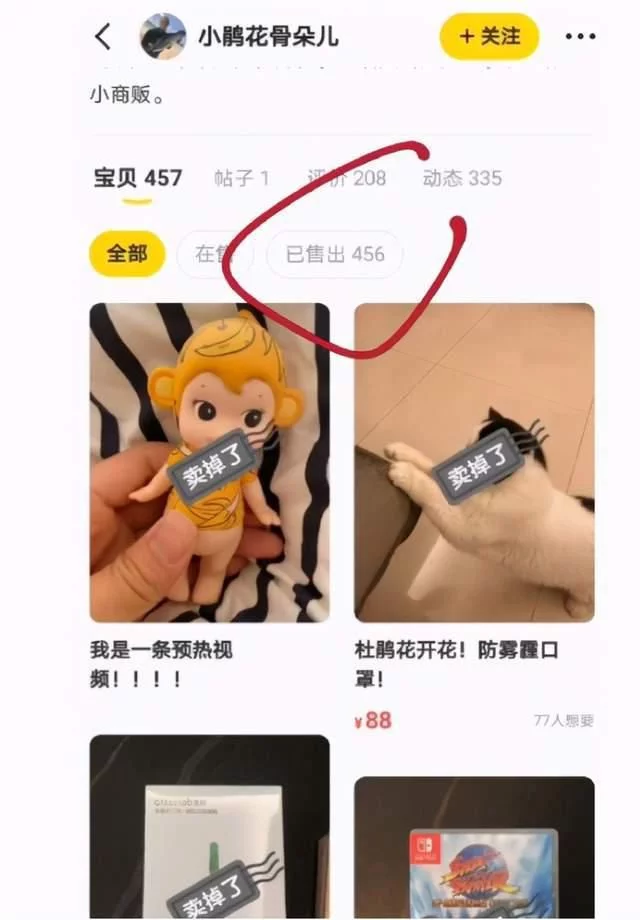Open the sold Switch game cartridge listing
This screenshot has height=920, width=640.
click(x=474, y=850)
